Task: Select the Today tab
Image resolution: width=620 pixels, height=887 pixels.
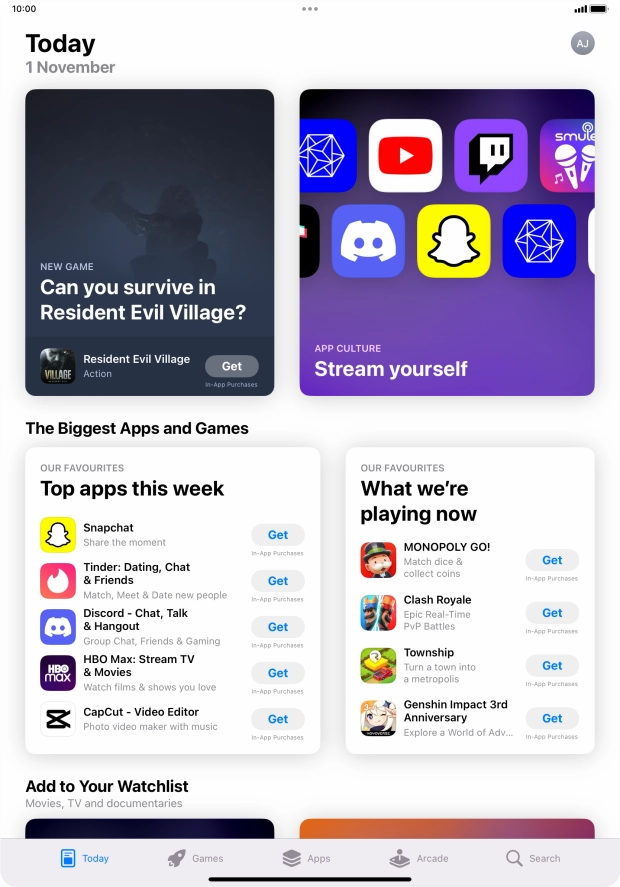Action: [x=84, y=858]
